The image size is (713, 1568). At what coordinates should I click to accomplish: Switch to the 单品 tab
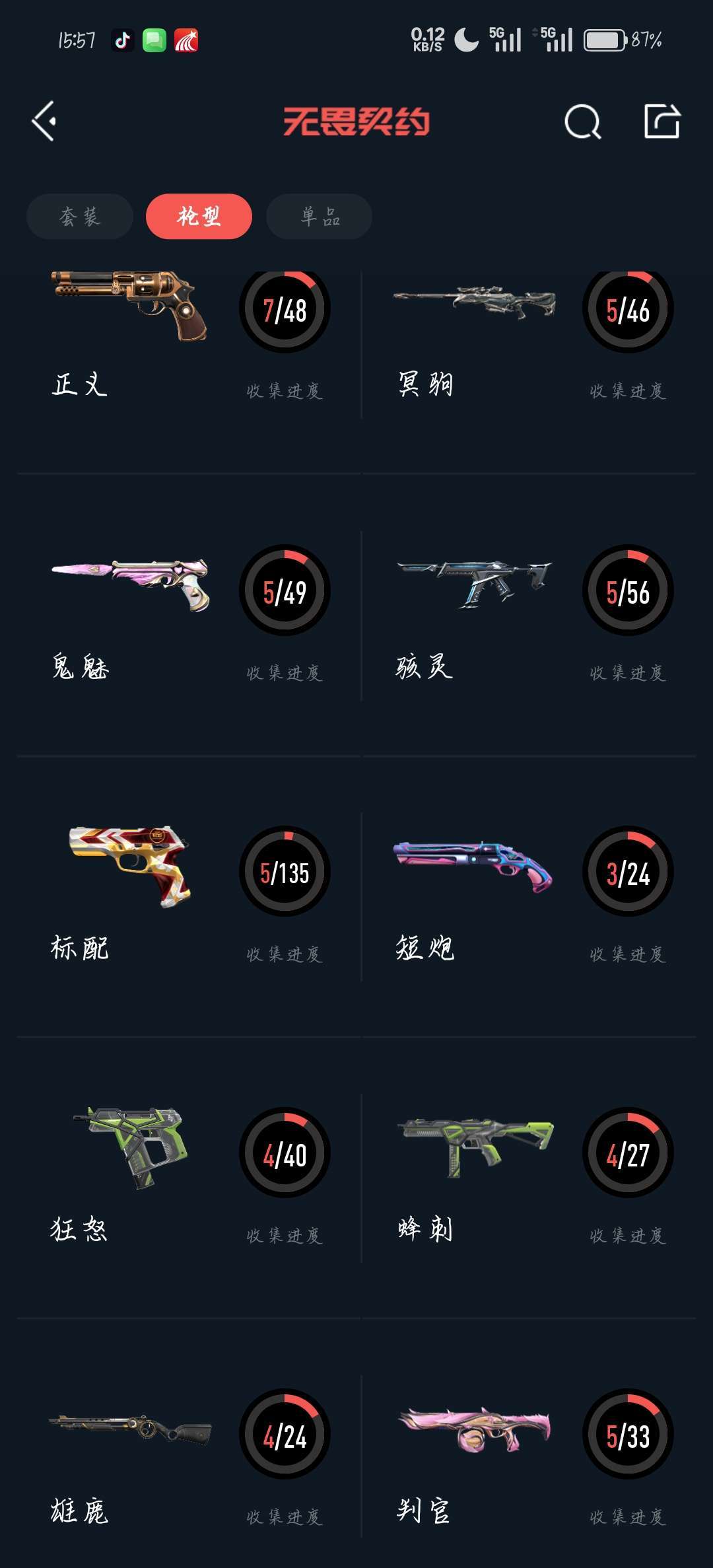pyautogui.click(x=319, y=216)
